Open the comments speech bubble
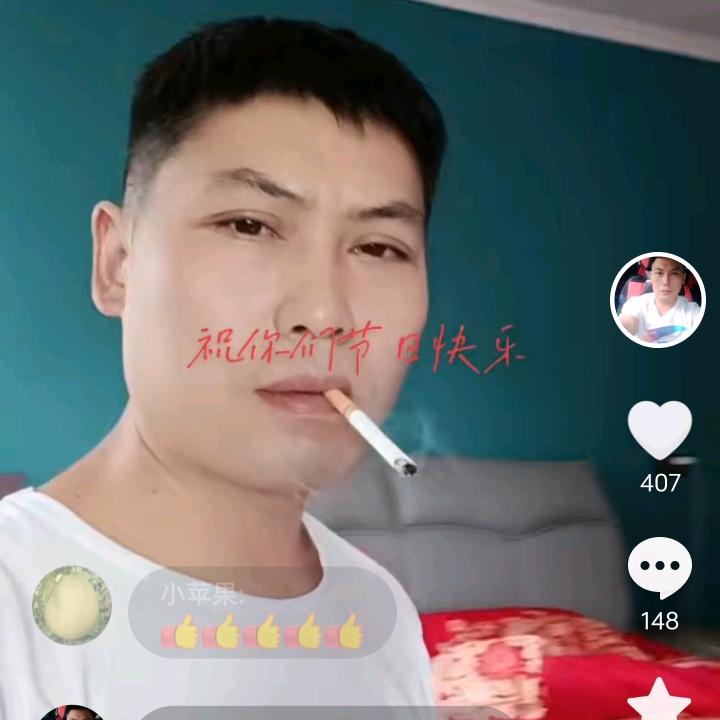 tap(660, 568)
